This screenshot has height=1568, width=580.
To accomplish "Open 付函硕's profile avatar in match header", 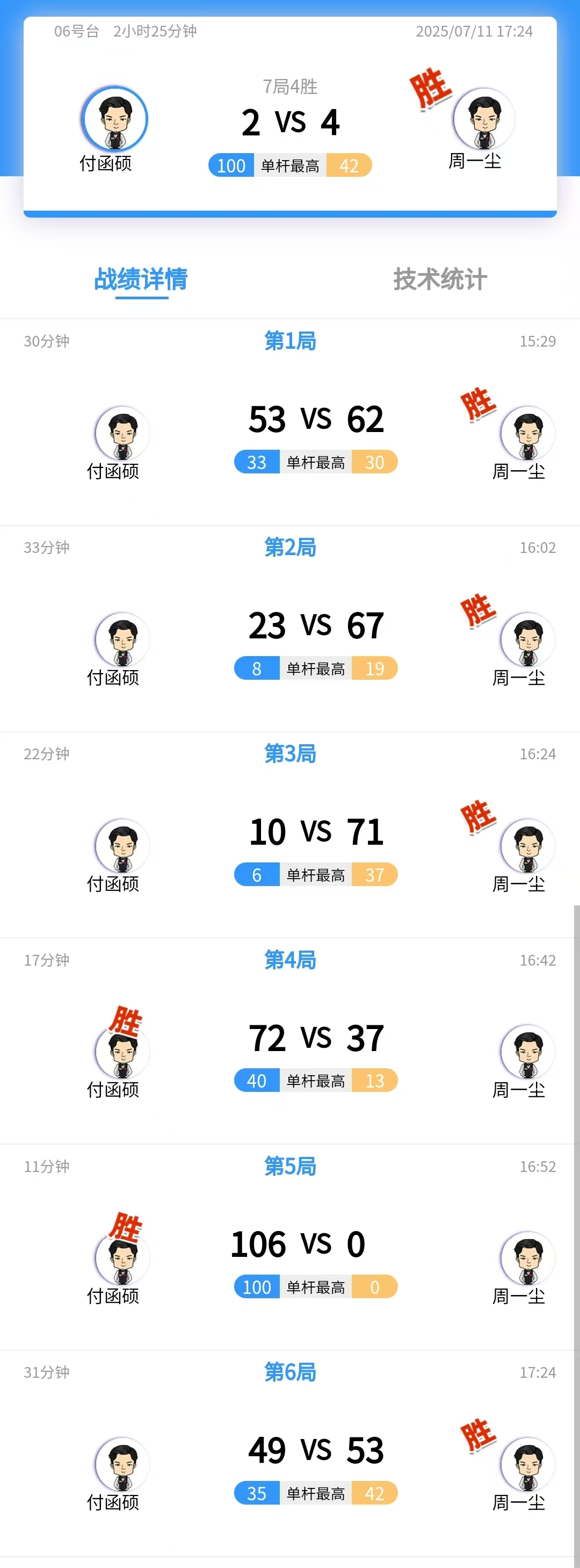I will tap(115, 119).
